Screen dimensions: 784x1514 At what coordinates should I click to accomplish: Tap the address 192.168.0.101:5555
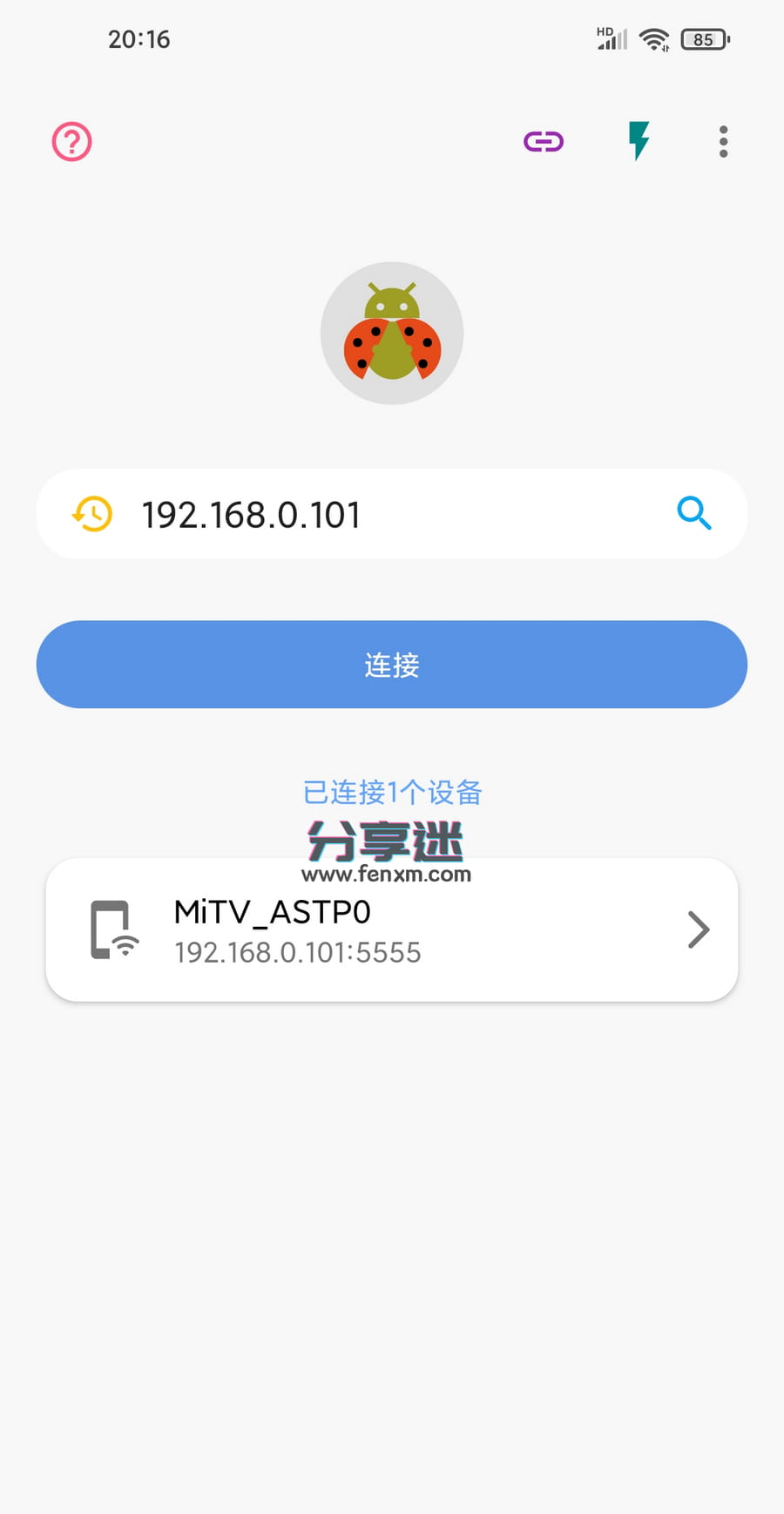[297, 953]
